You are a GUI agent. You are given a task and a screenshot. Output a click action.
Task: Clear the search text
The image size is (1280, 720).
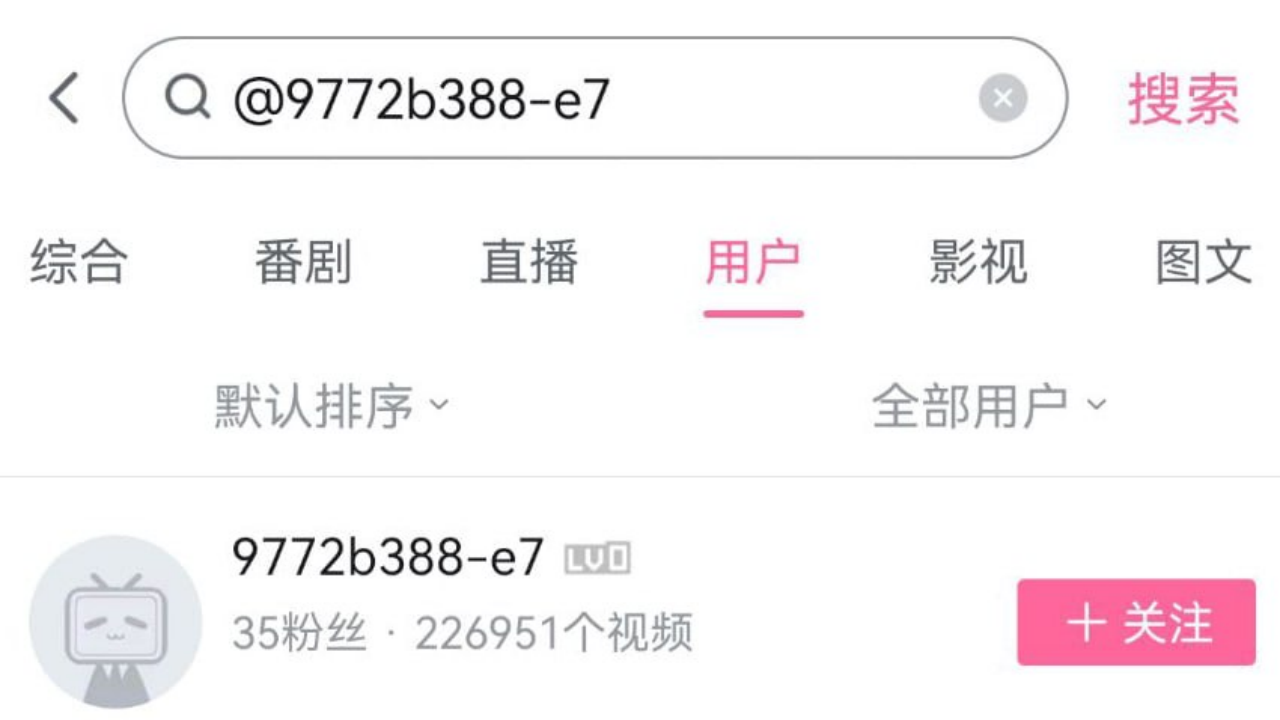click(x=1003, y=98)
